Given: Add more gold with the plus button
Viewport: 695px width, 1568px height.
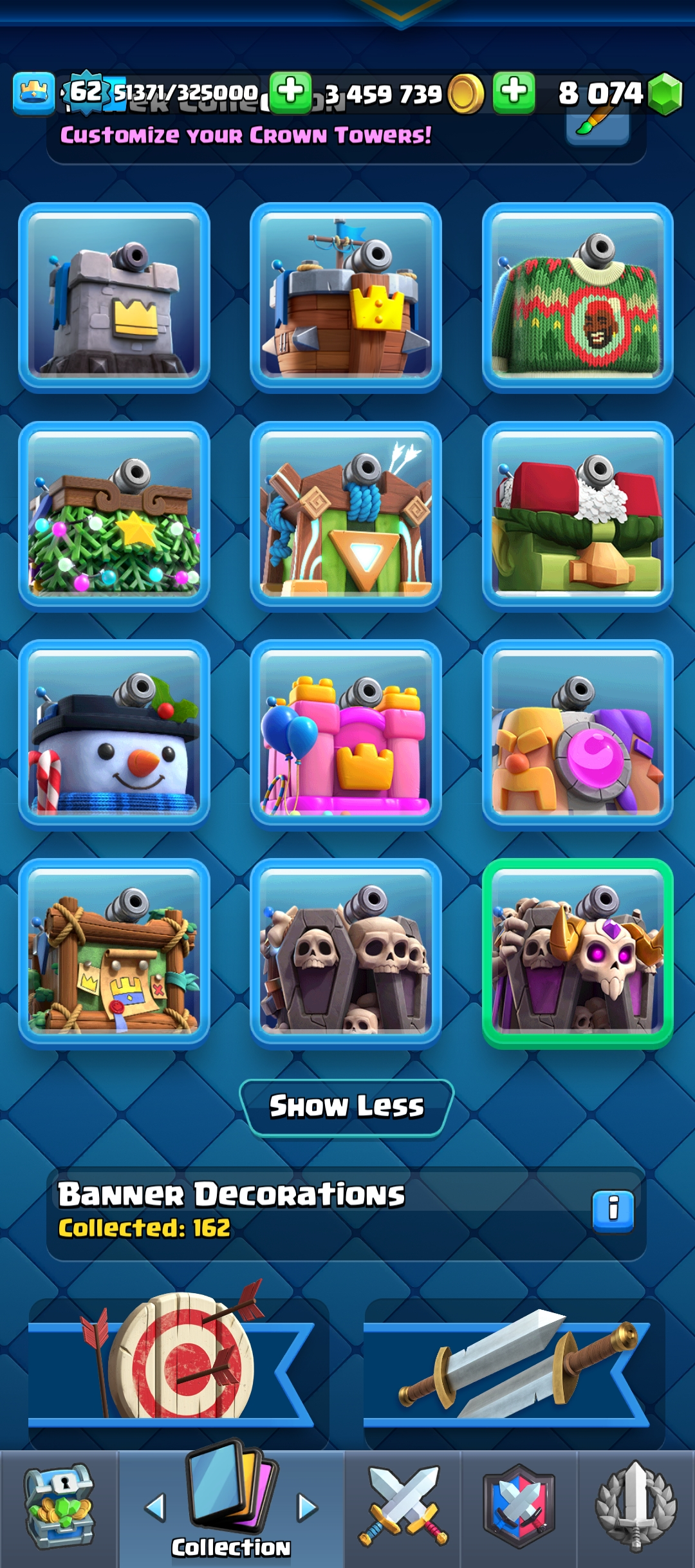Looking at the screenshot, I should [290, 92].
